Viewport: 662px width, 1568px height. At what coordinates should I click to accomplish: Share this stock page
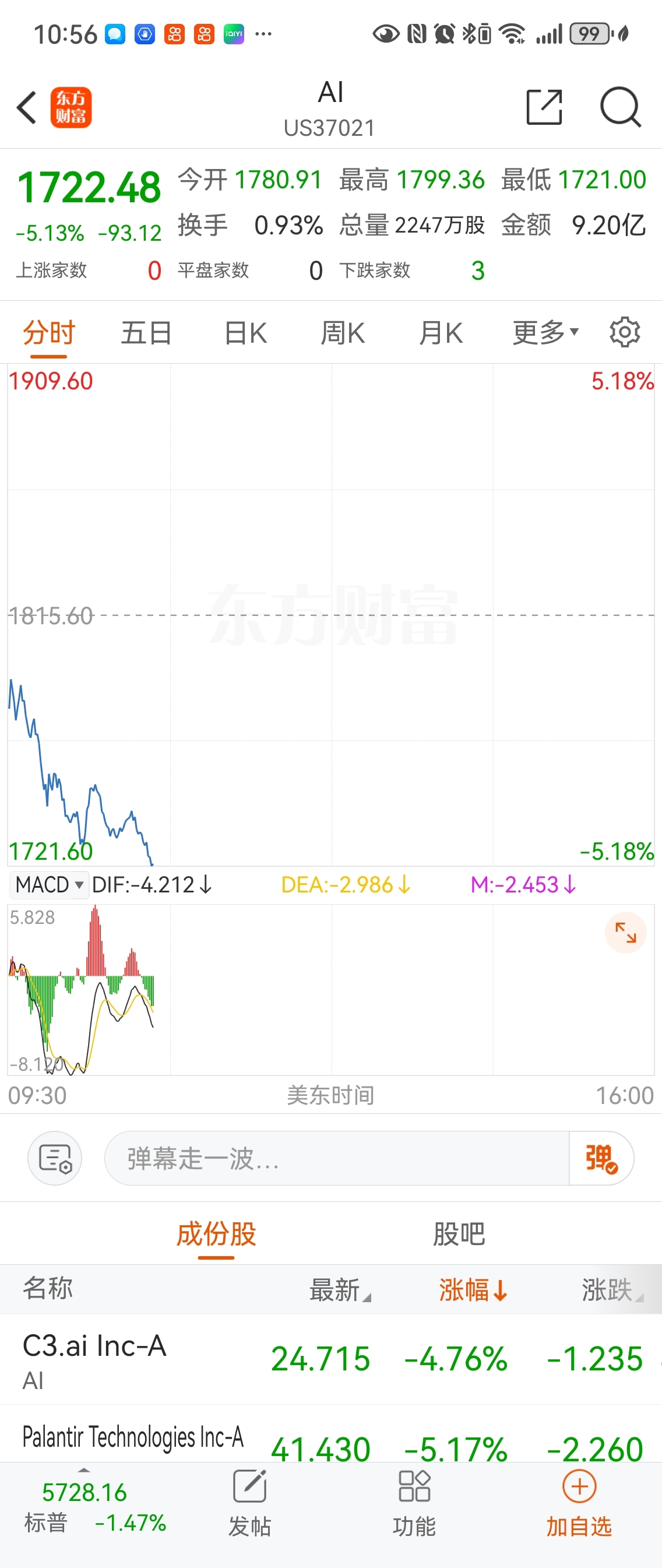point(543,108)
